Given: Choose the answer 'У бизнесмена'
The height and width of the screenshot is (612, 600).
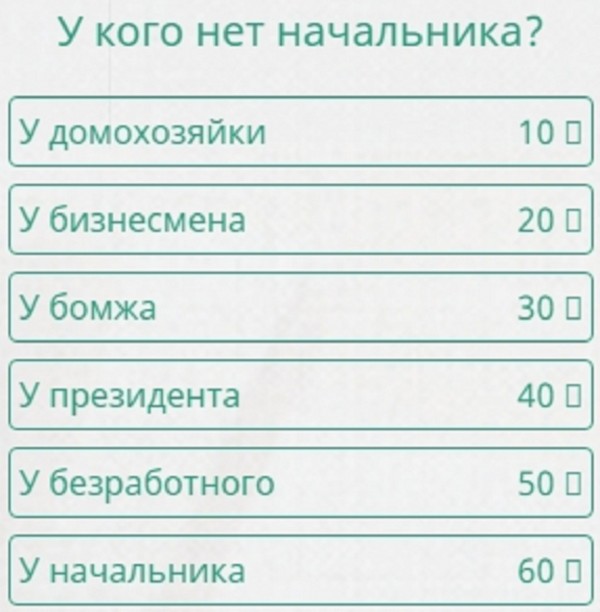Looking at the screenshot, I should [300, 220].
